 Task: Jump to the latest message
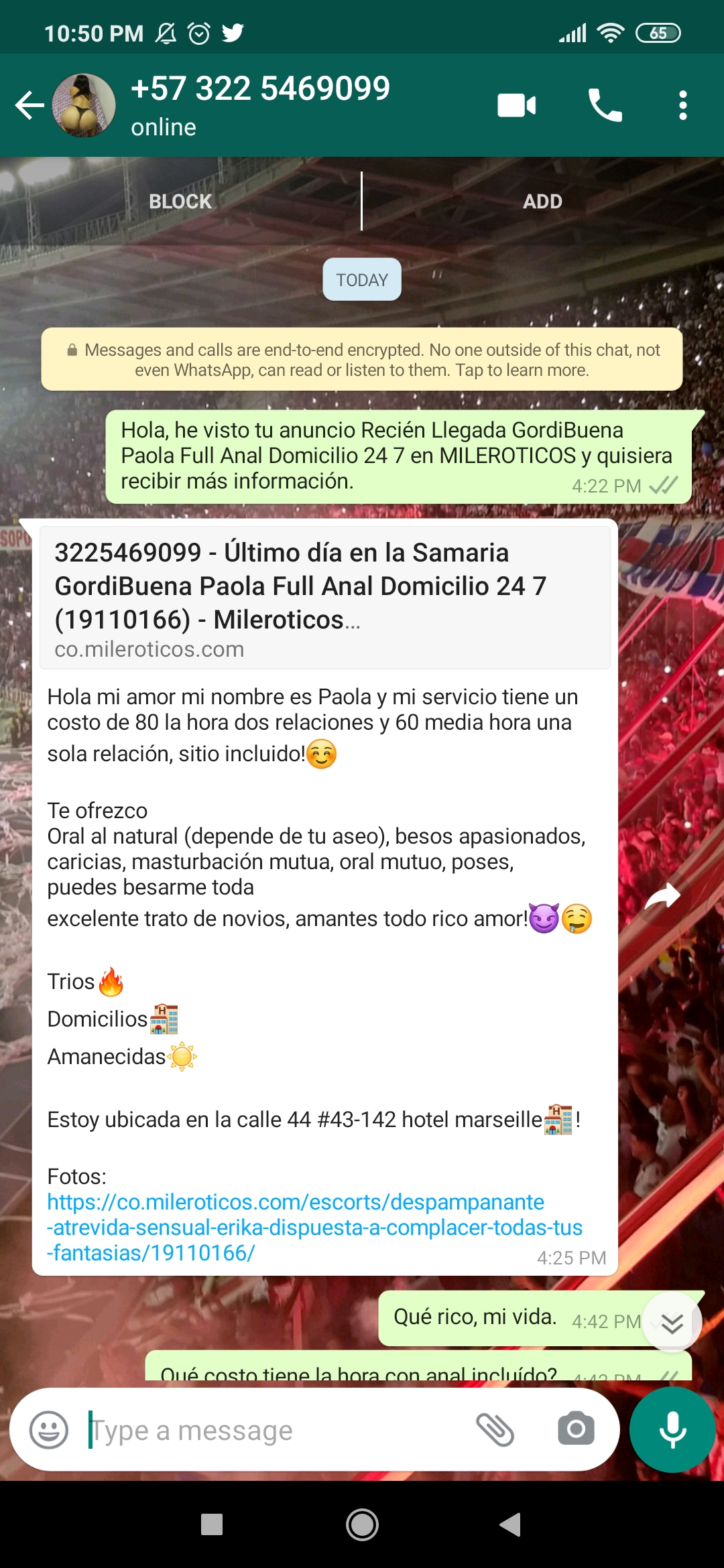click(x=672, y=1323)
